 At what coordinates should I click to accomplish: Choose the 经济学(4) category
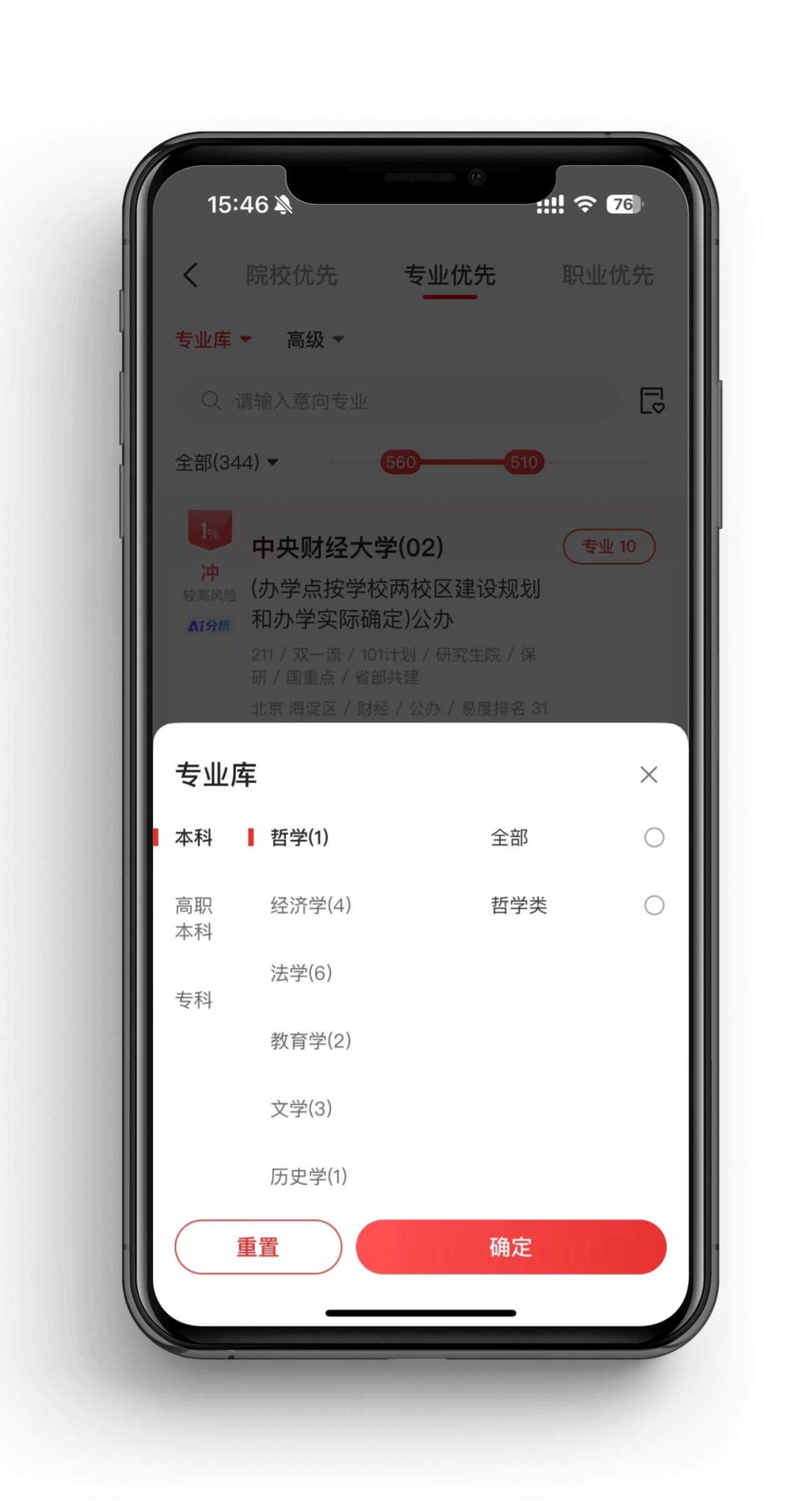click(310, 905)
